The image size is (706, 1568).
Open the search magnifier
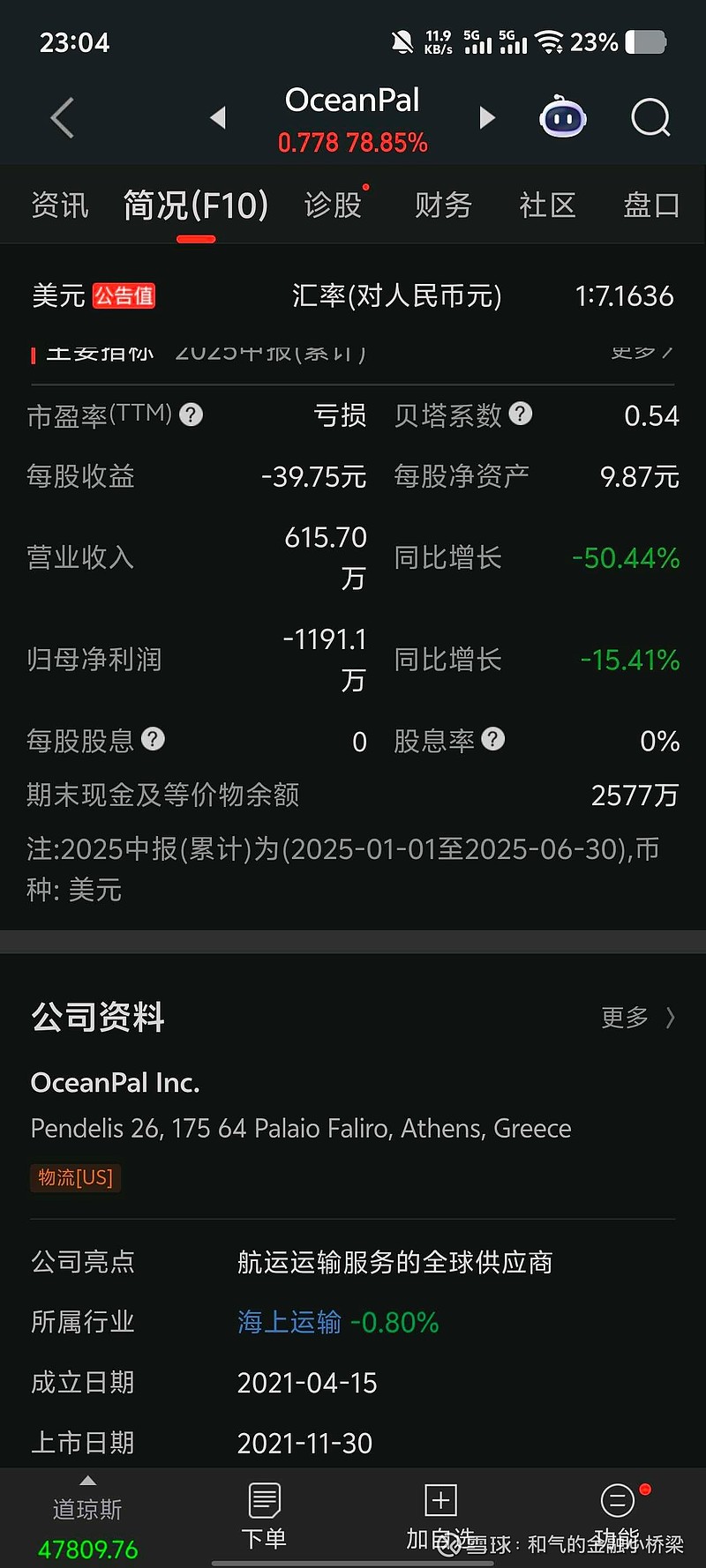(650, 118)
